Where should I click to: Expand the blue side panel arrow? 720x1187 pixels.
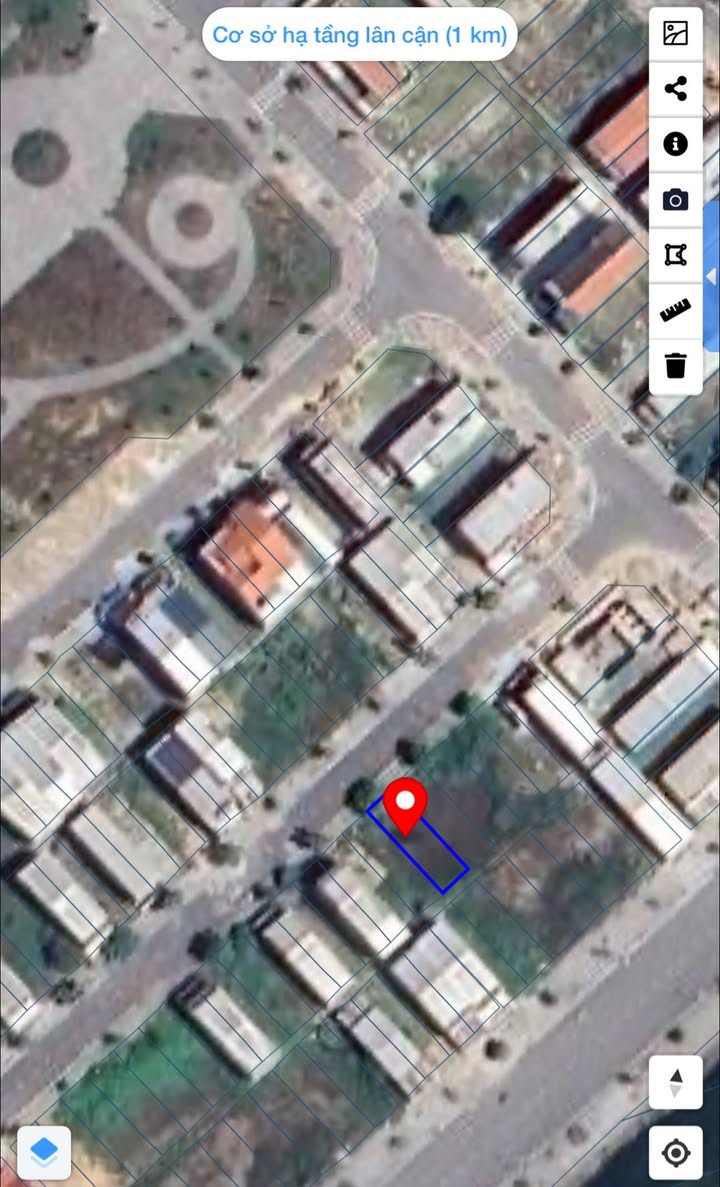(x=711, y=276)
